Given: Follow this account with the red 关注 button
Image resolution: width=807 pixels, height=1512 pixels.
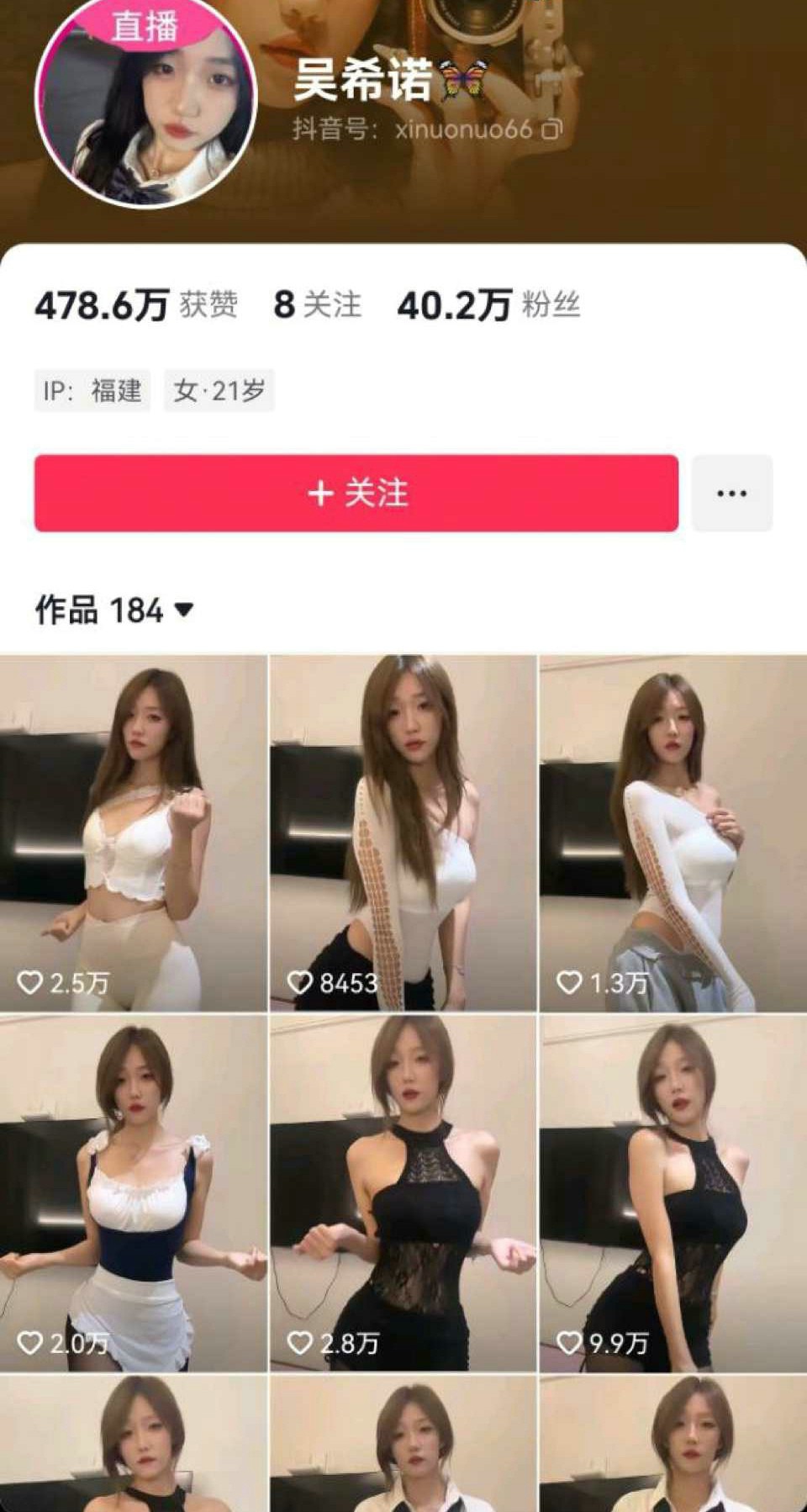Looking at the screenshot, I should click(x=356, y=494).
